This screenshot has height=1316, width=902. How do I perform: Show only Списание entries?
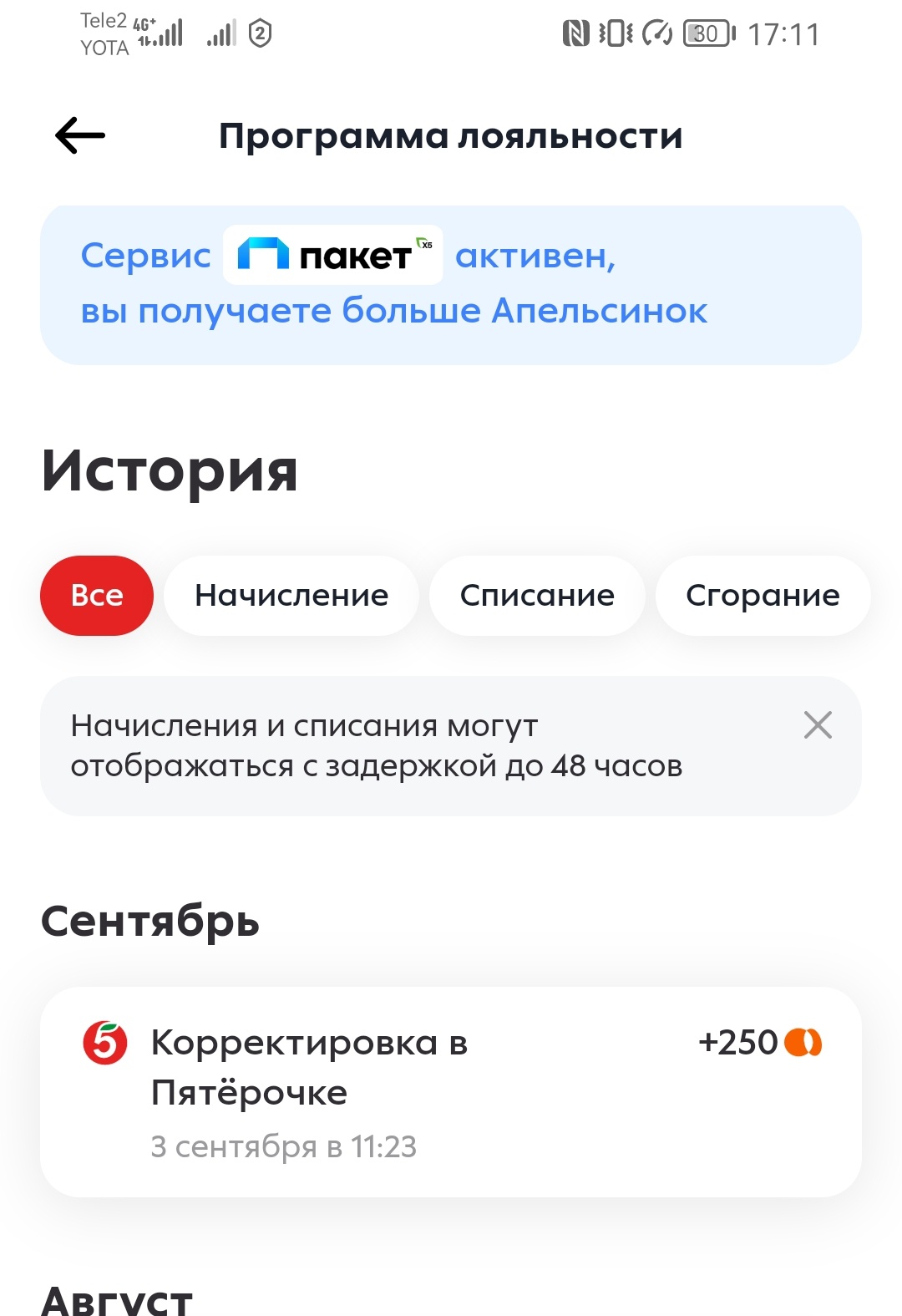point(537,596)
